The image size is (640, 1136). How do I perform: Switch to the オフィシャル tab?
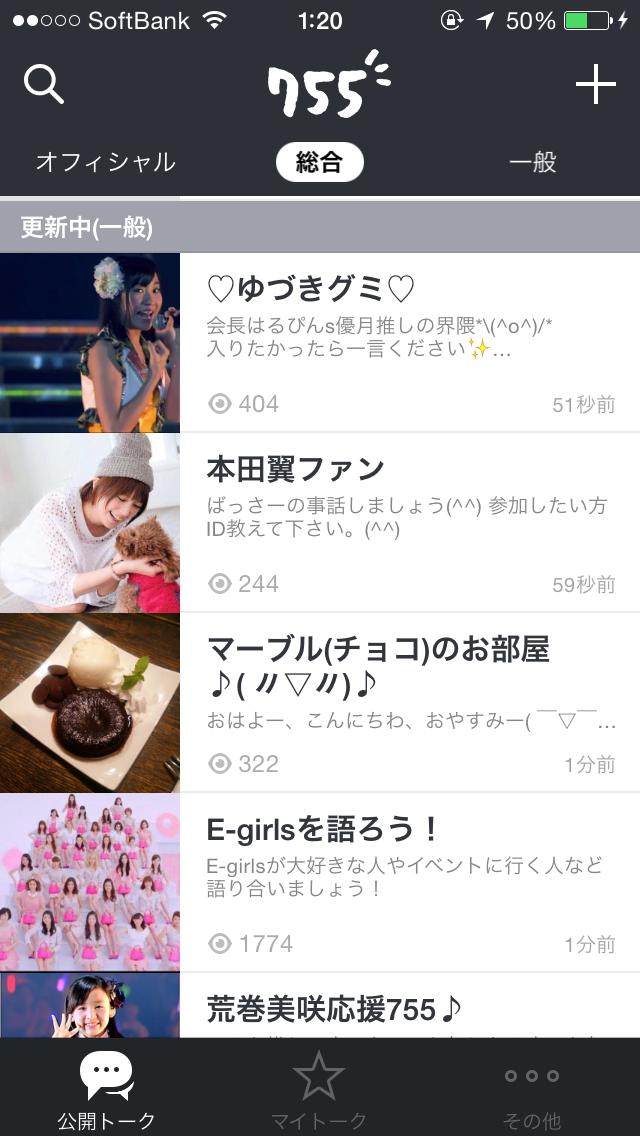(x=106, y=162)
